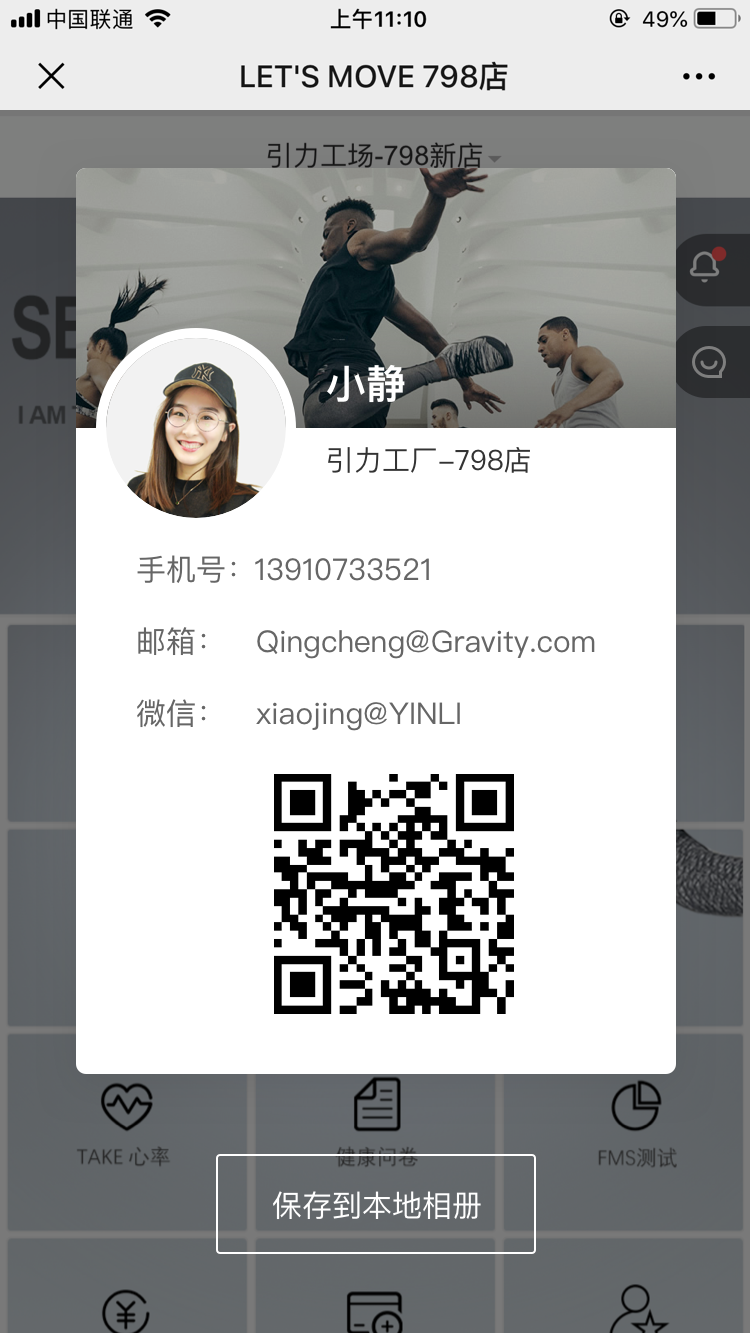Open the three-dot overflow menu

pyautogui.click(x=699, y=77)
